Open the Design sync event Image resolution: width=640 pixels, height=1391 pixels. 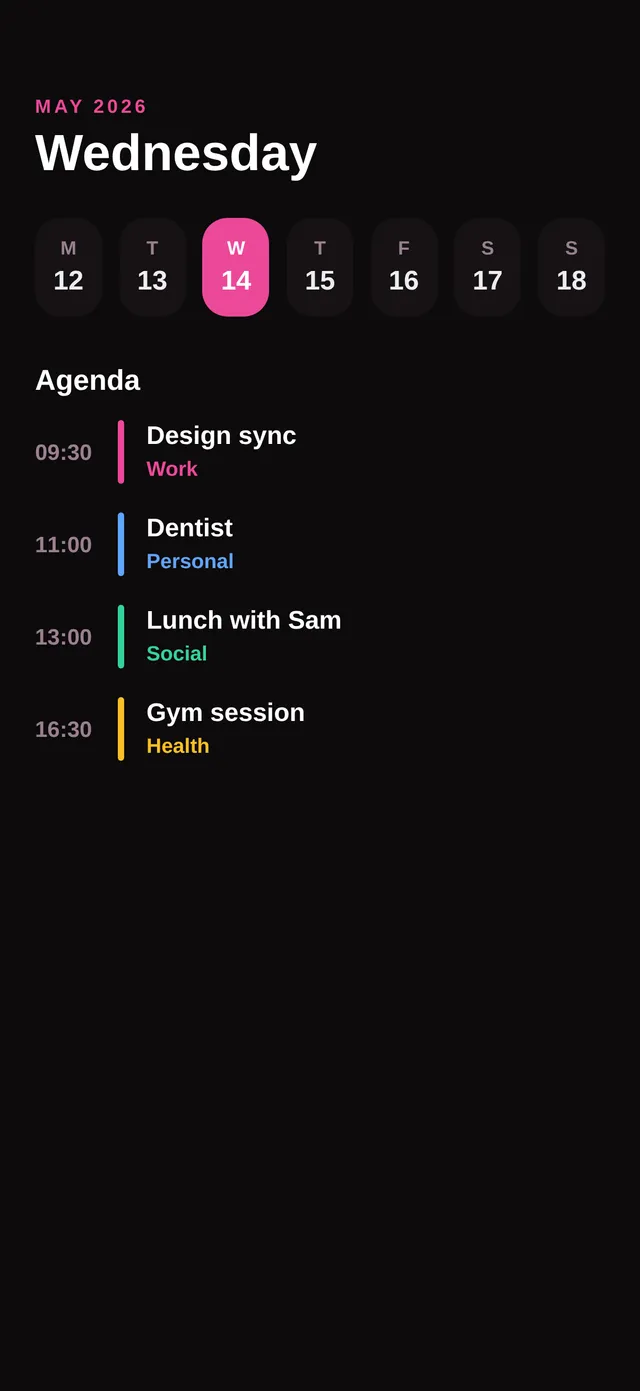click(x=320, y=452)
